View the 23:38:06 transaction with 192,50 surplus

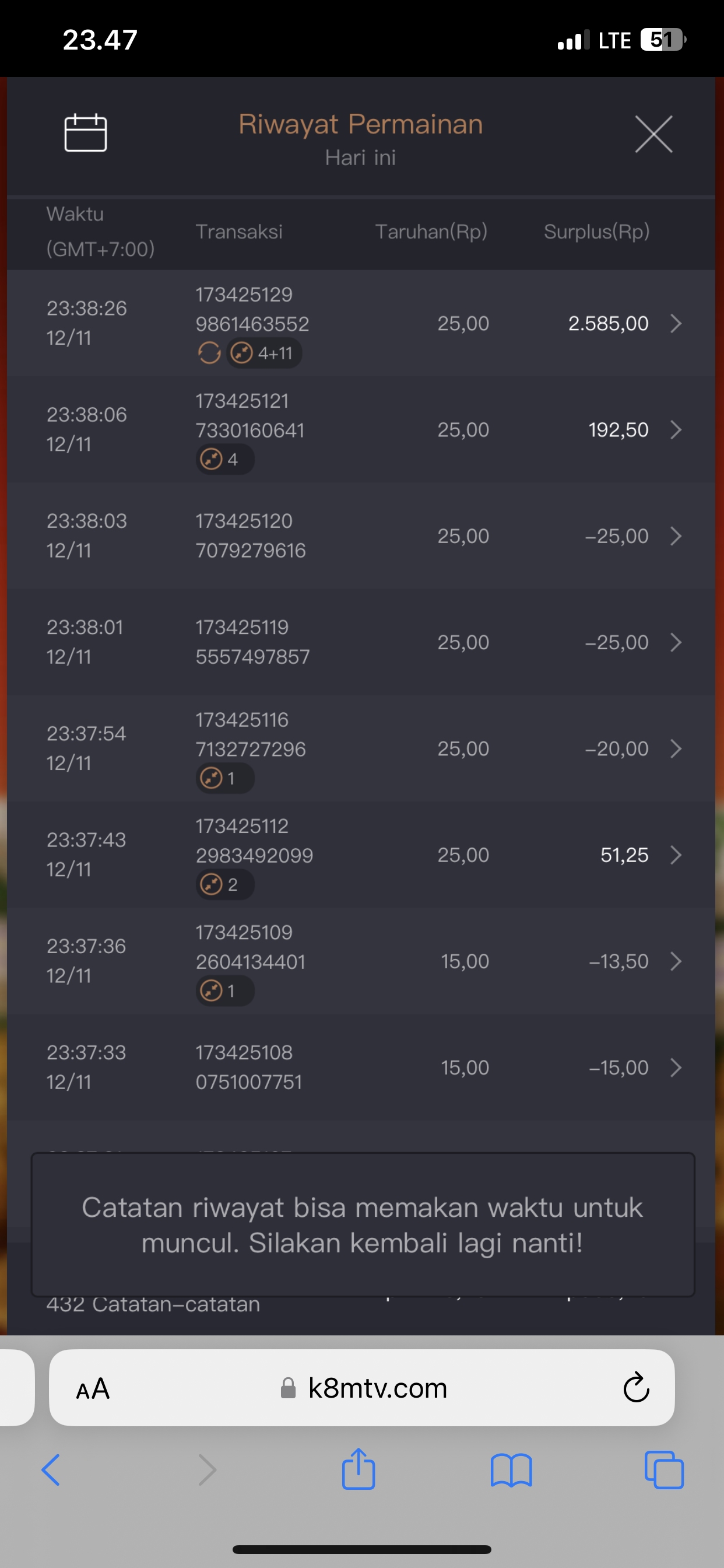[676, 430]
